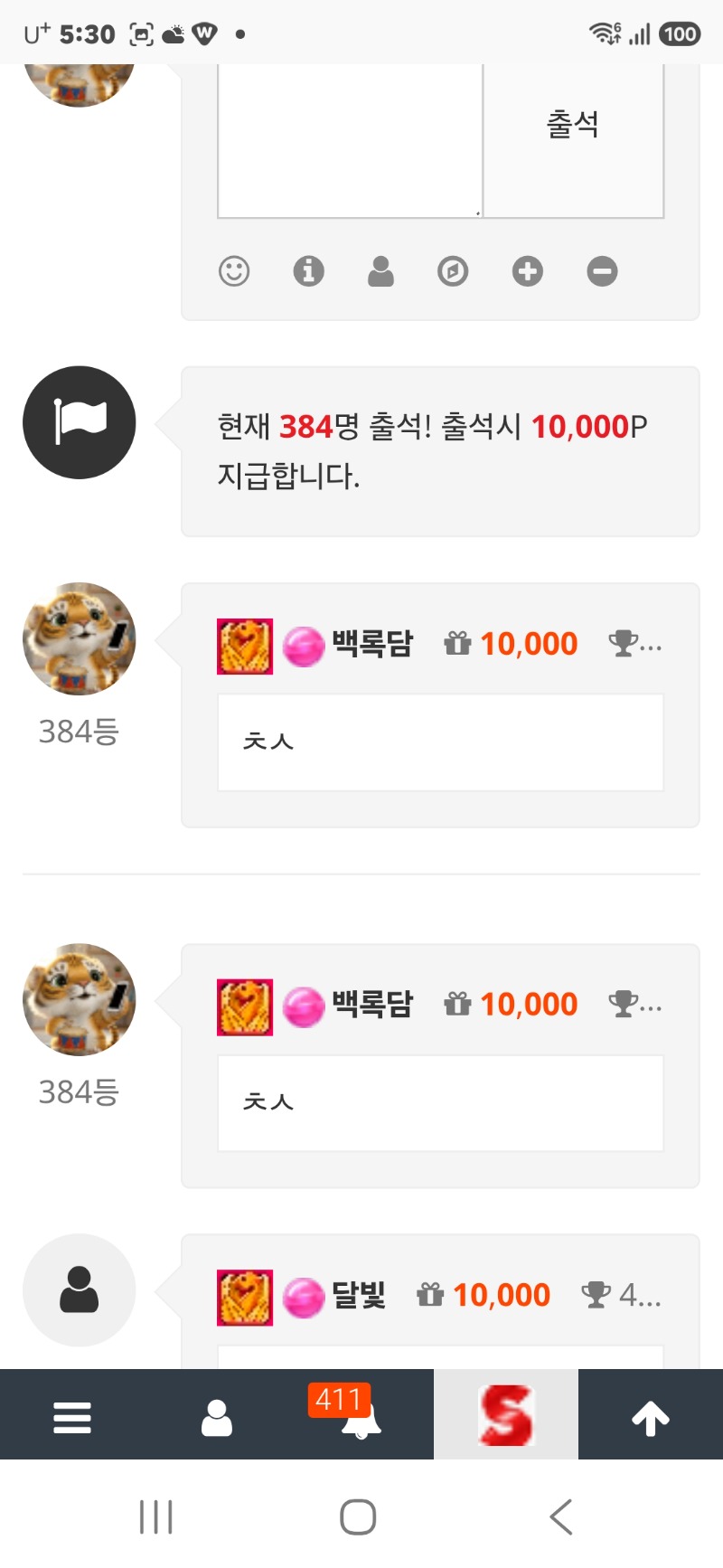Tap the plus icon to enlarge text box
This screenshot has height=1568, width=723.
528,270
